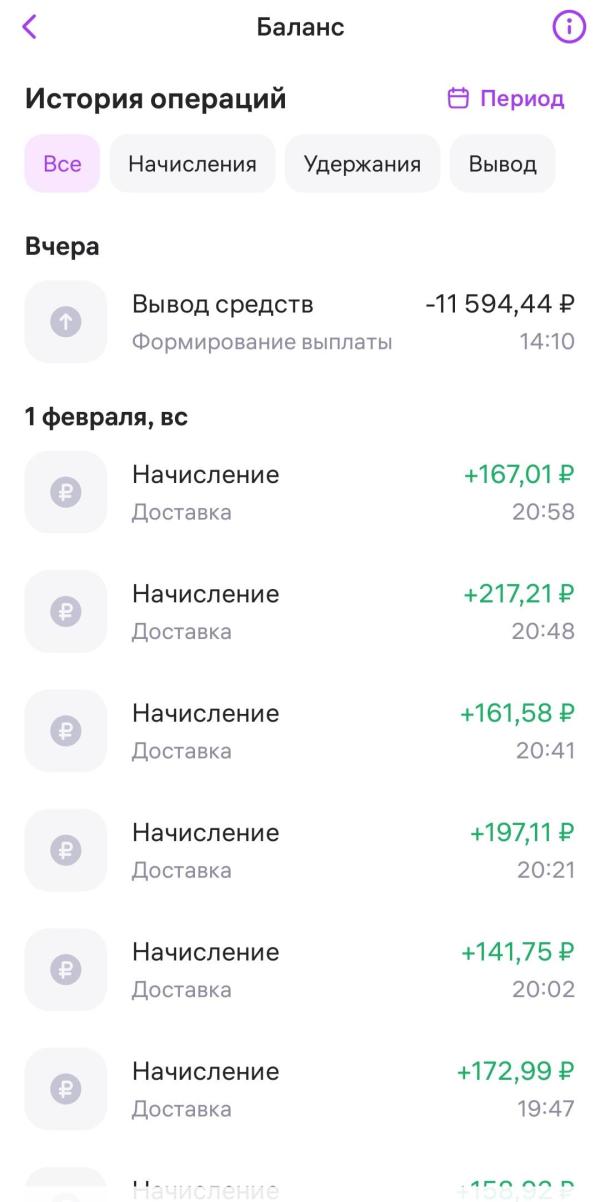
Task: Open the balance info icon
Action: pos(569,27)
